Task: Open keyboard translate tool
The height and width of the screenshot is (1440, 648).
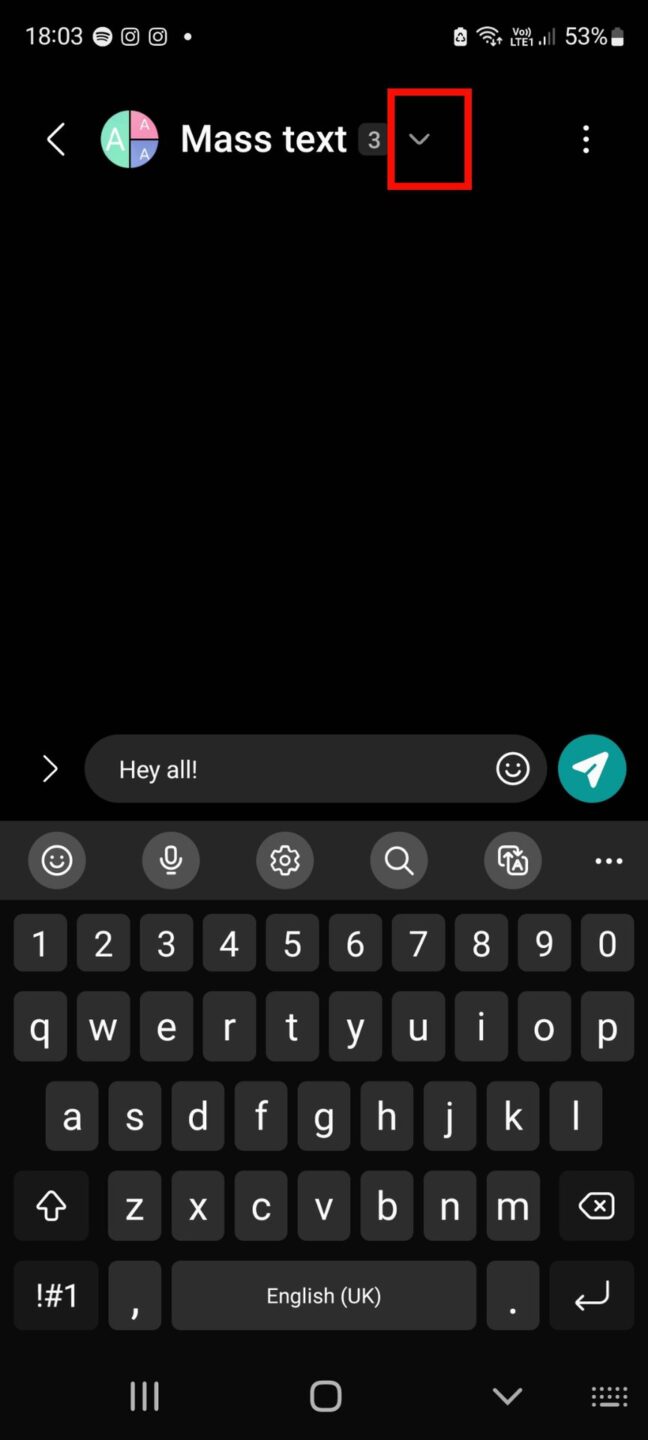Action: pyautogui.click(x=513, y=860)
